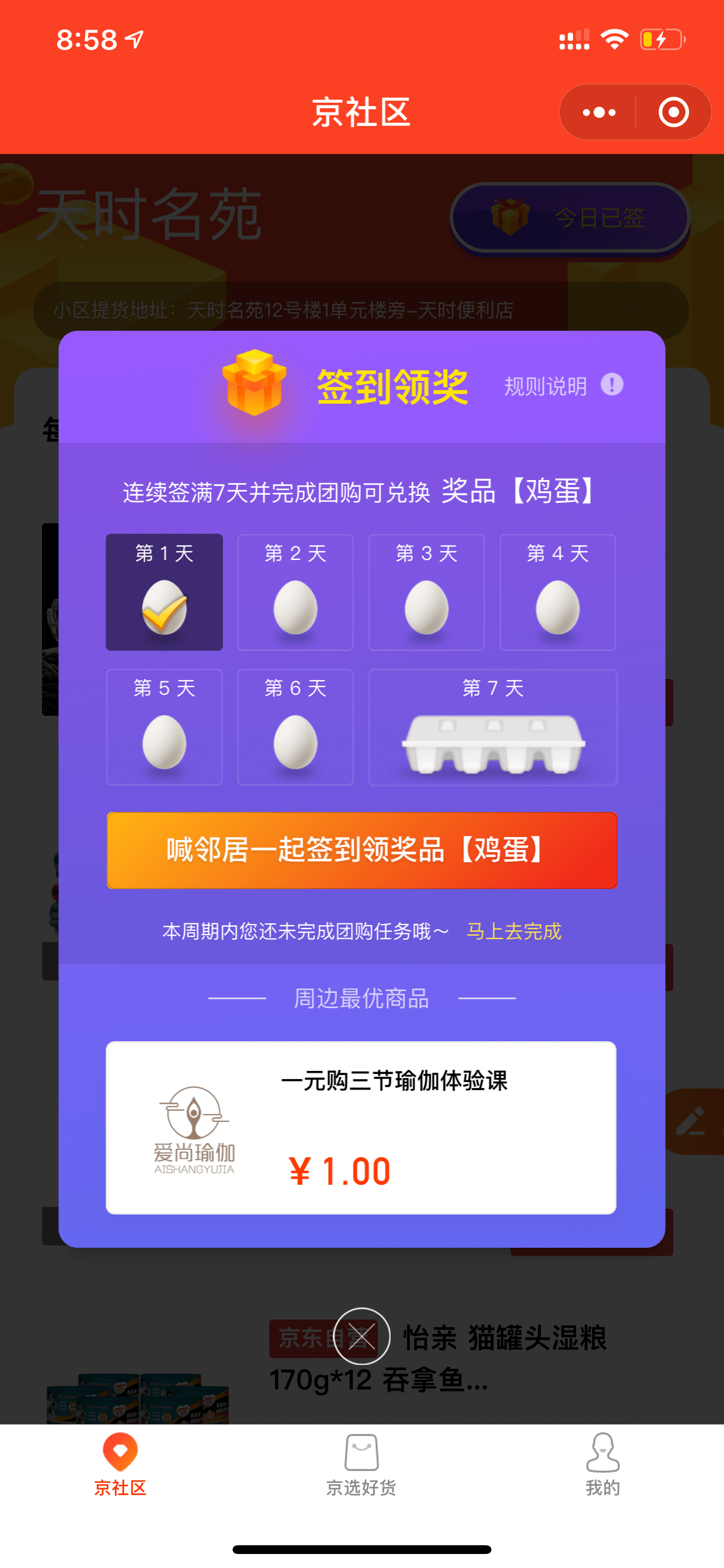Screen dimensions: 724x1568
Task: Dismiss the sign-in reward popup
Action: [362, 1336]
